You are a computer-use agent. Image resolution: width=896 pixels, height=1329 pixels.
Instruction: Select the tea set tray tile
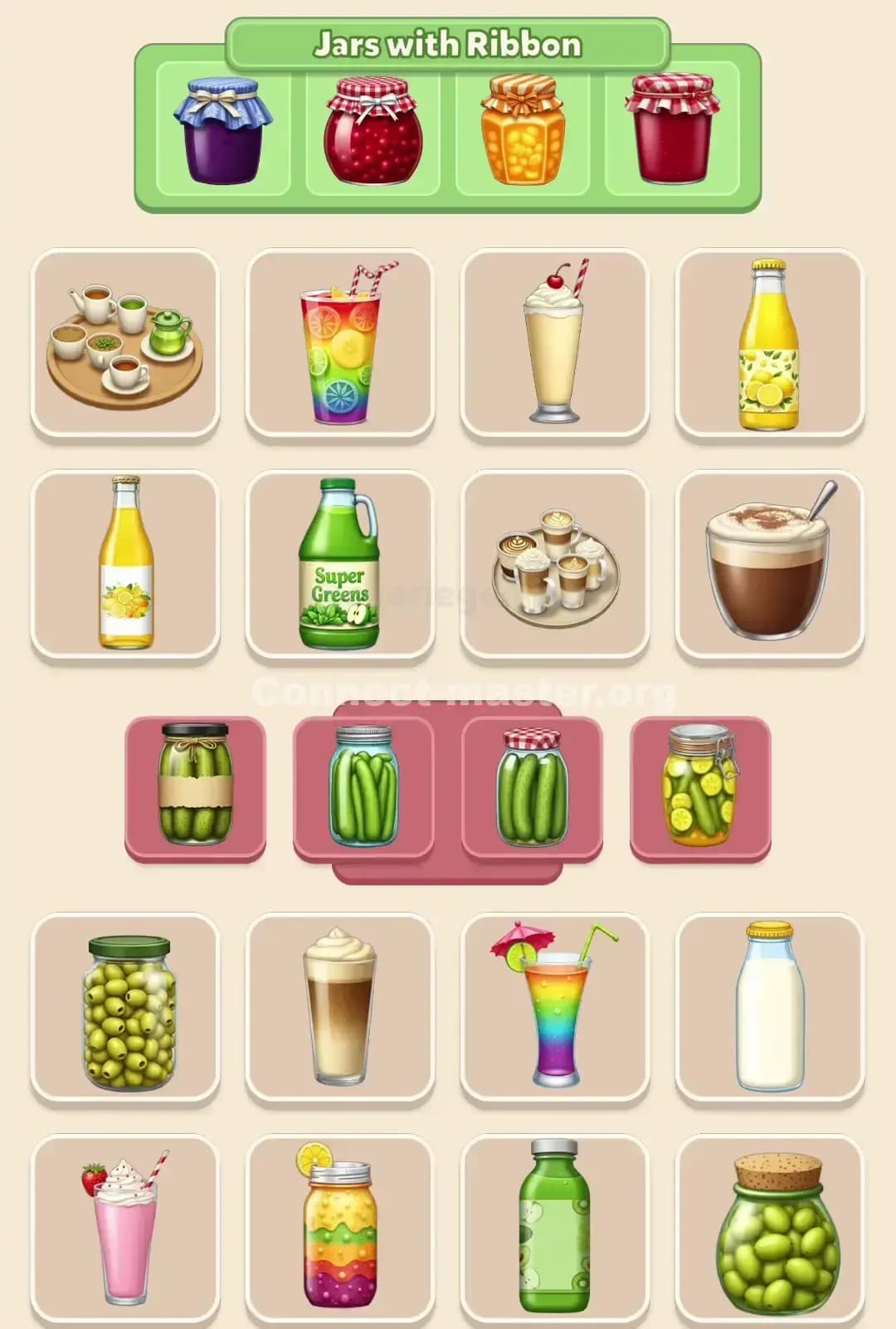point(124,343)
